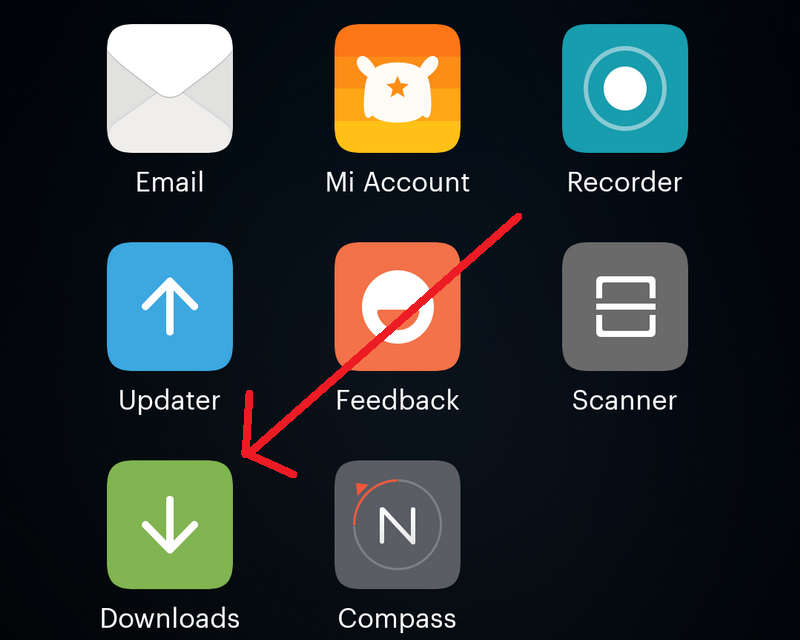Open the Feedback app
Screen dimensions: 800x640
click(x=397, y=306)
